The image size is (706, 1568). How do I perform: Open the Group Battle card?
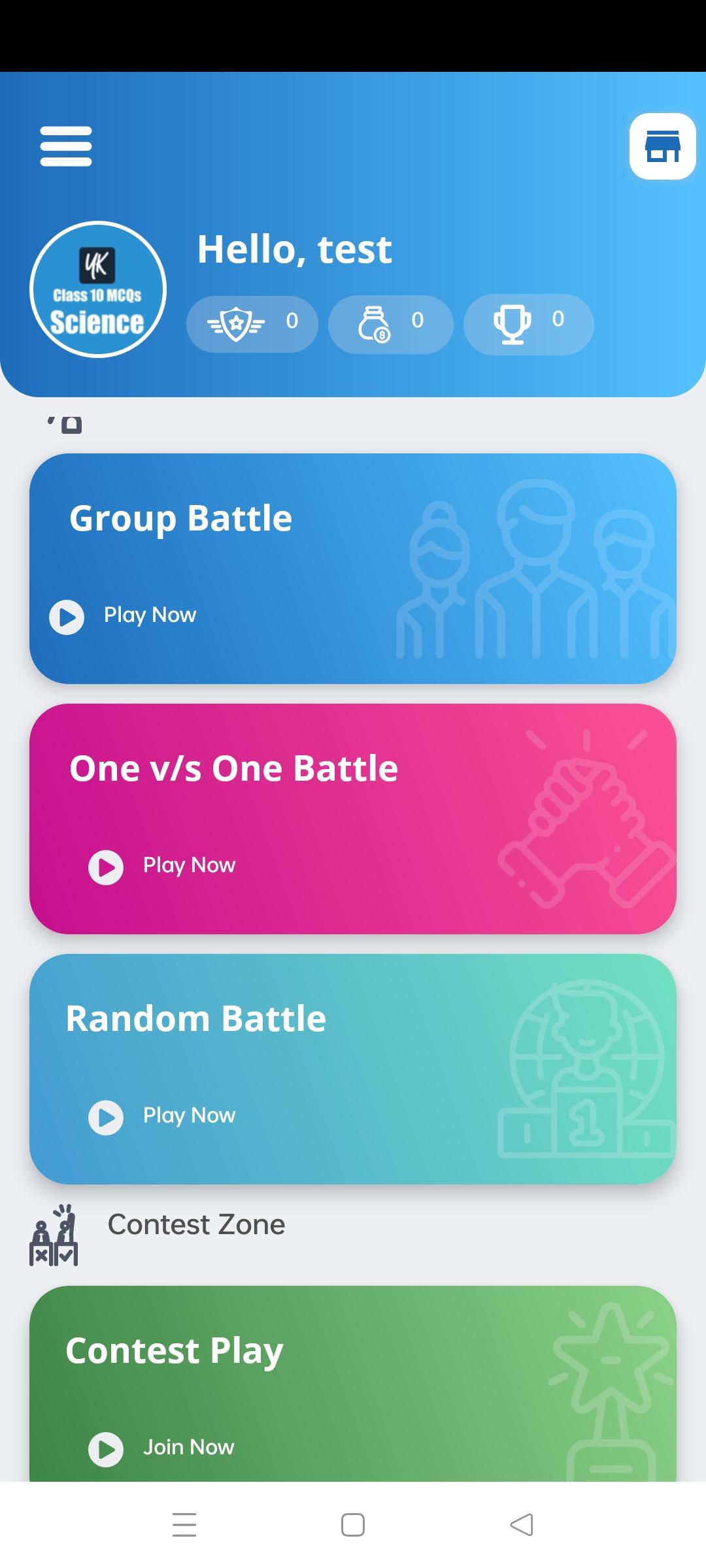tap(353, 568)
